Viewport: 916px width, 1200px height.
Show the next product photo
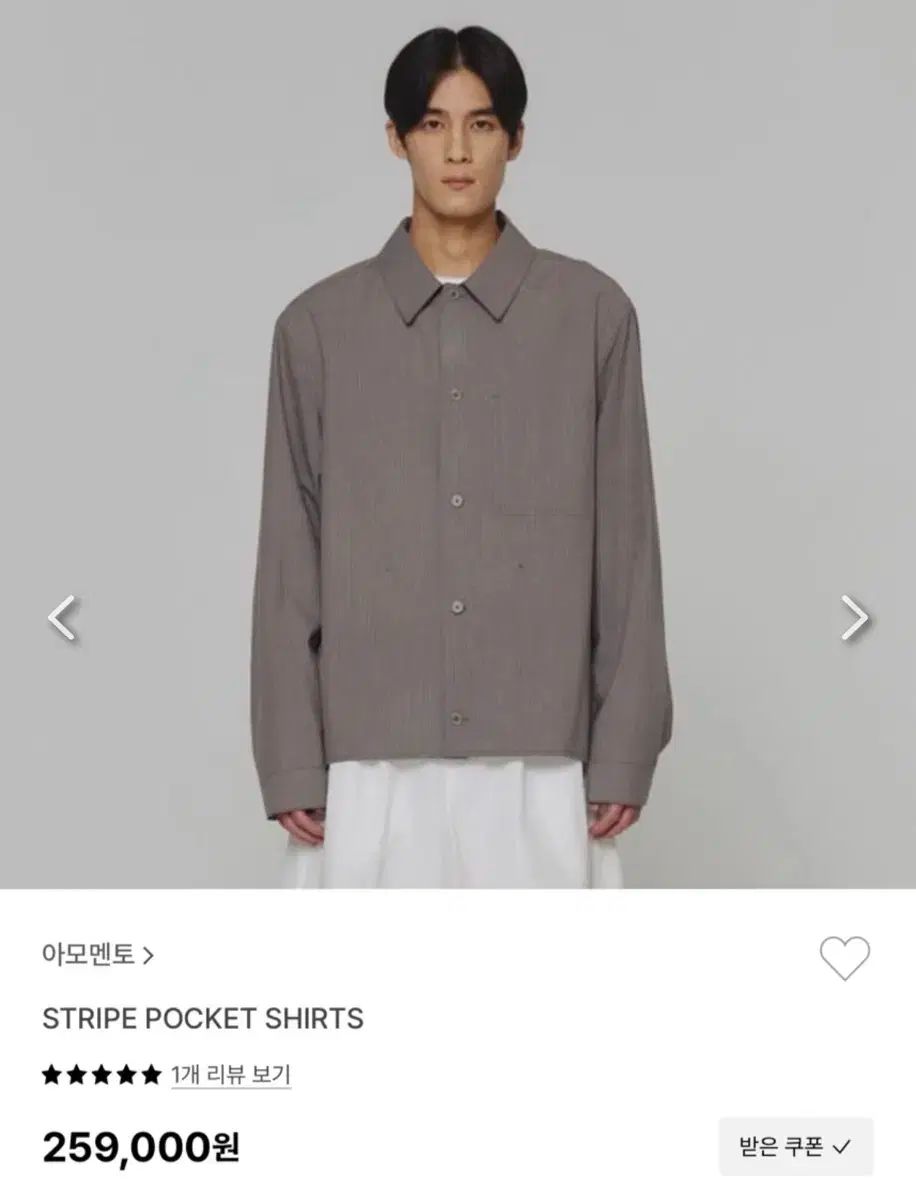854,618
